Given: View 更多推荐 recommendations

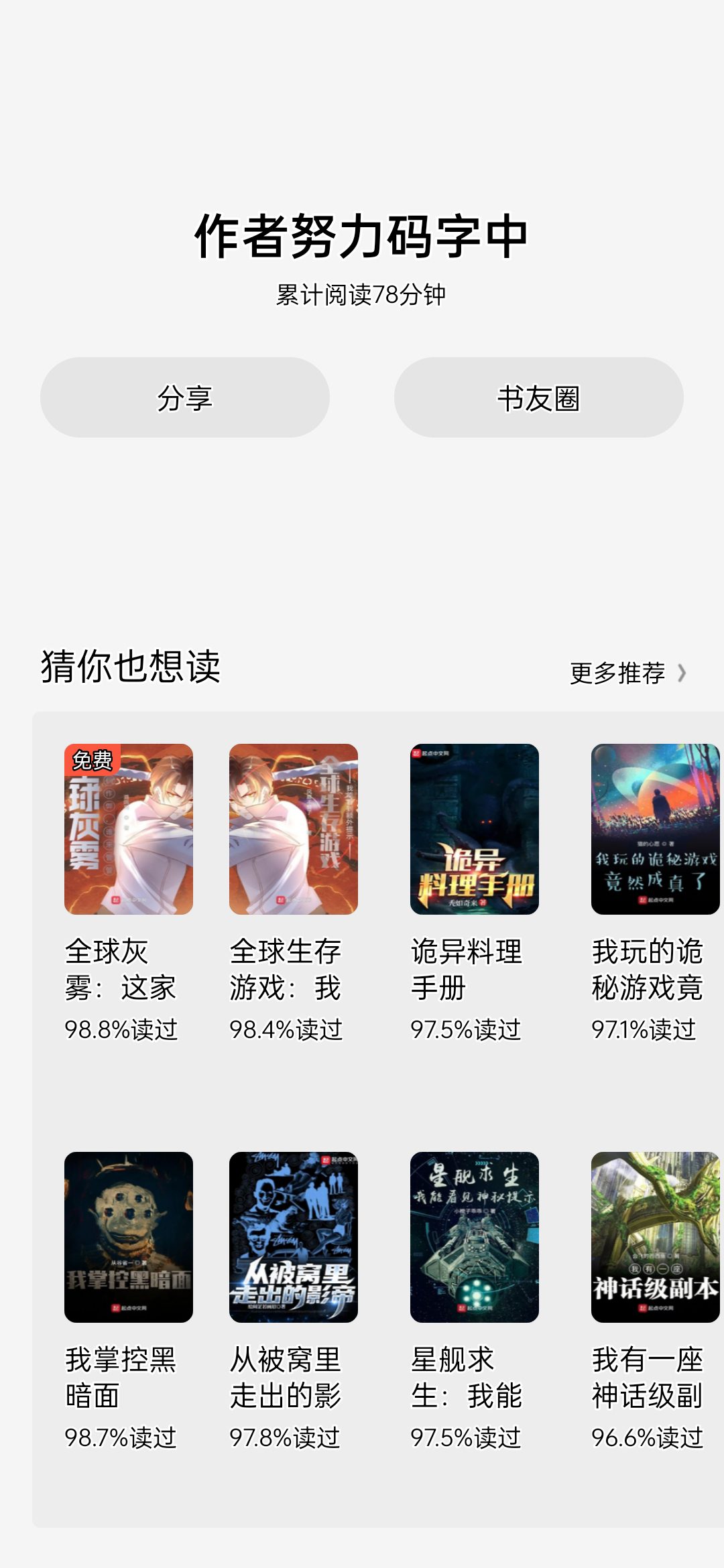Looking at the screenshot, I should [x=627, y=673].
